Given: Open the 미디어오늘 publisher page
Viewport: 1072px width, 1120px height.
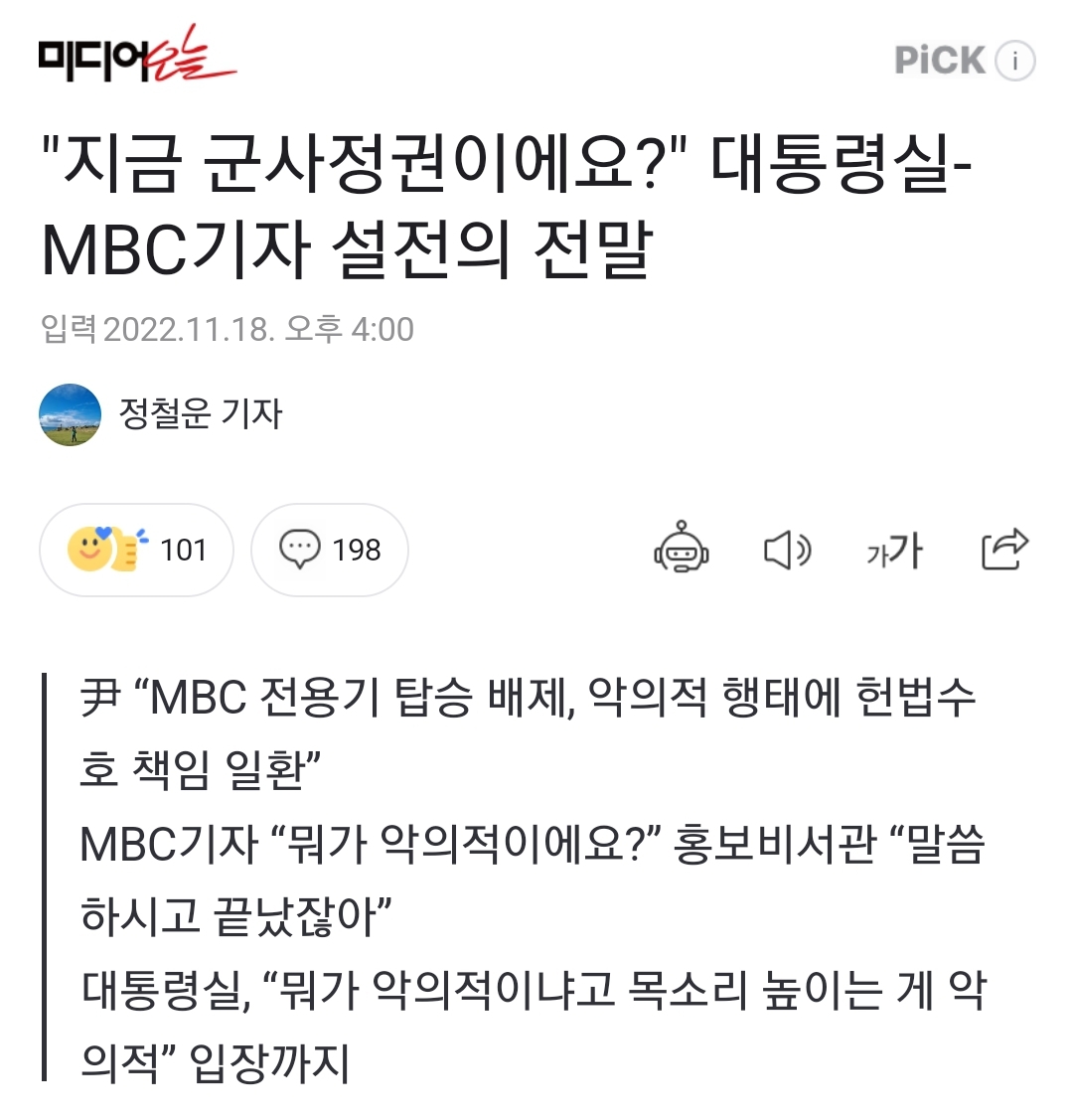Looking at the screenshot, I should pos(137,58).
